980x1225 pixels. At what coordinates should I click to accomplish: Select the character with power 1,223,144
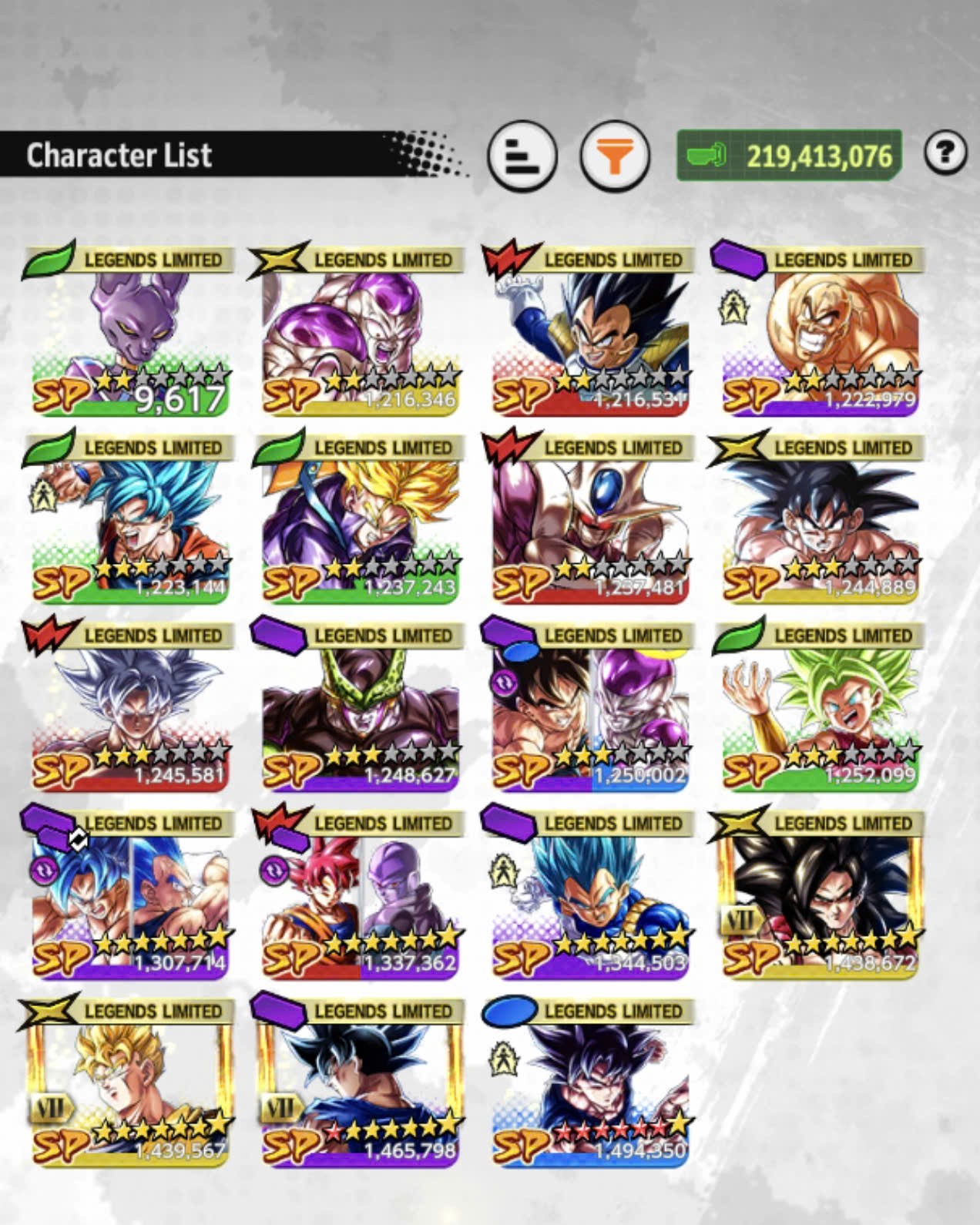coord(129,518)
